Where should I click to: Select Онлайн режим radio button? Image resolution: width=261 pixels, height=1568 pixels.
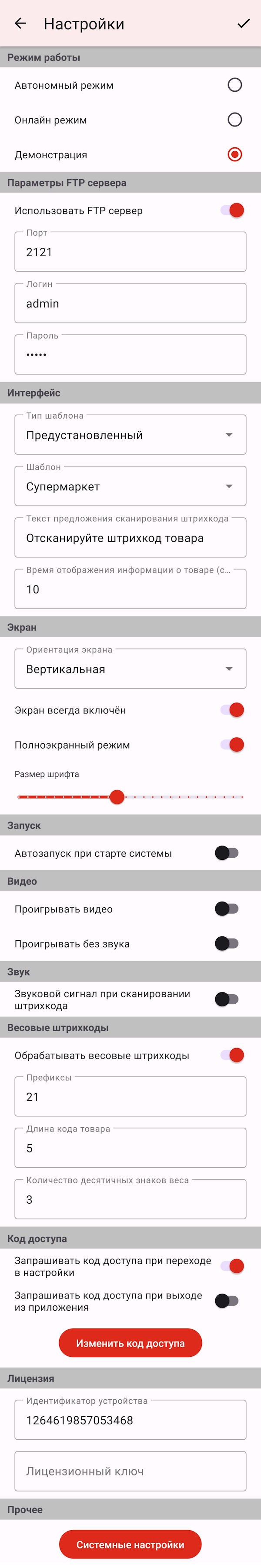tap(234, 120)
